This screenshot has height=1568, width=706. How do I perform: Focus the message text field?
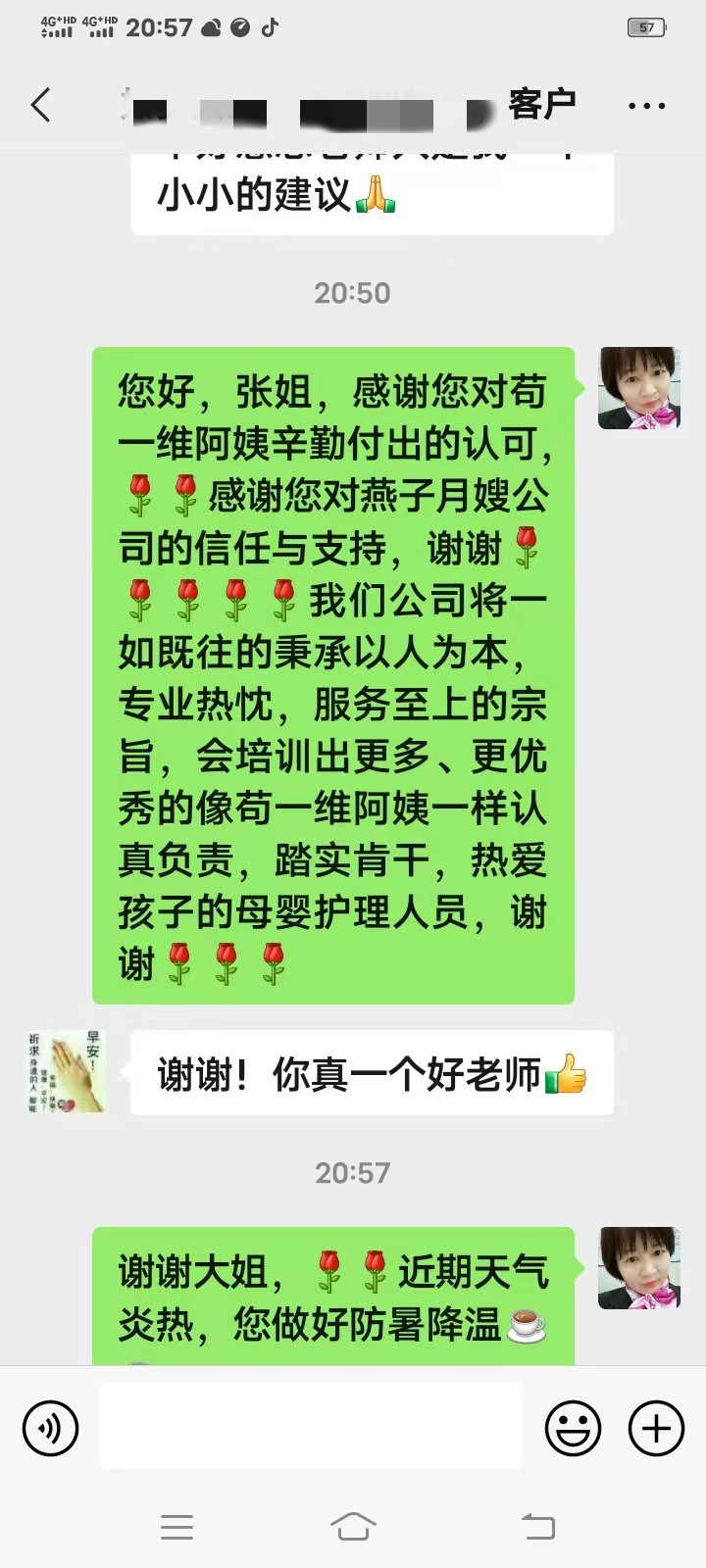[x=311, y=1427]
